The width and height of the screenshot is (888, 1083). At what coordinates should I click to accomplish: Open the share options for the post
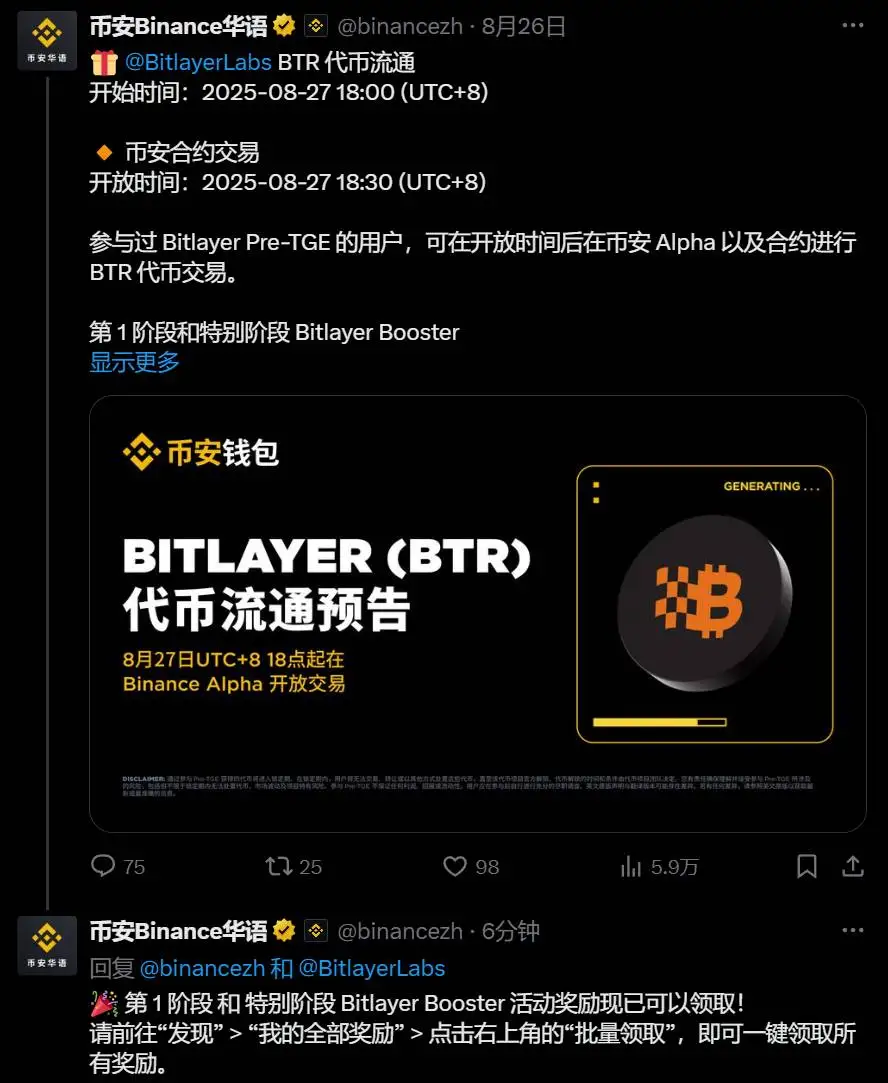pos(850,866)
